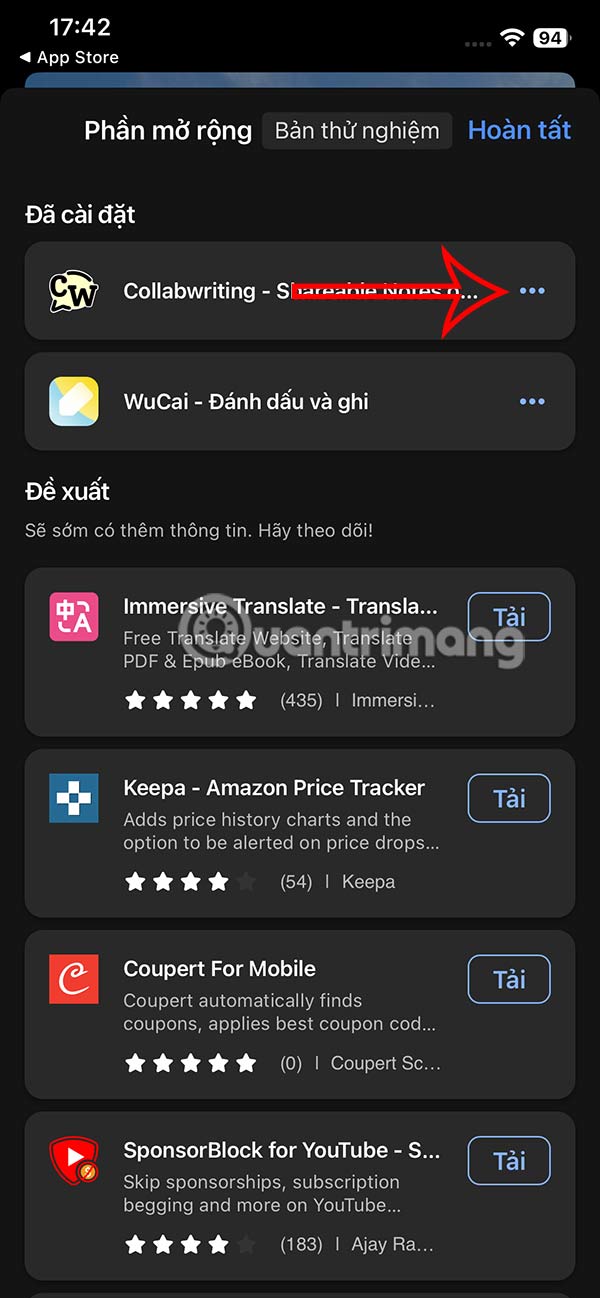Open more options for Collabwriting extension
Viewport: 600px width, 1298px height.
(x=532, y=291)
